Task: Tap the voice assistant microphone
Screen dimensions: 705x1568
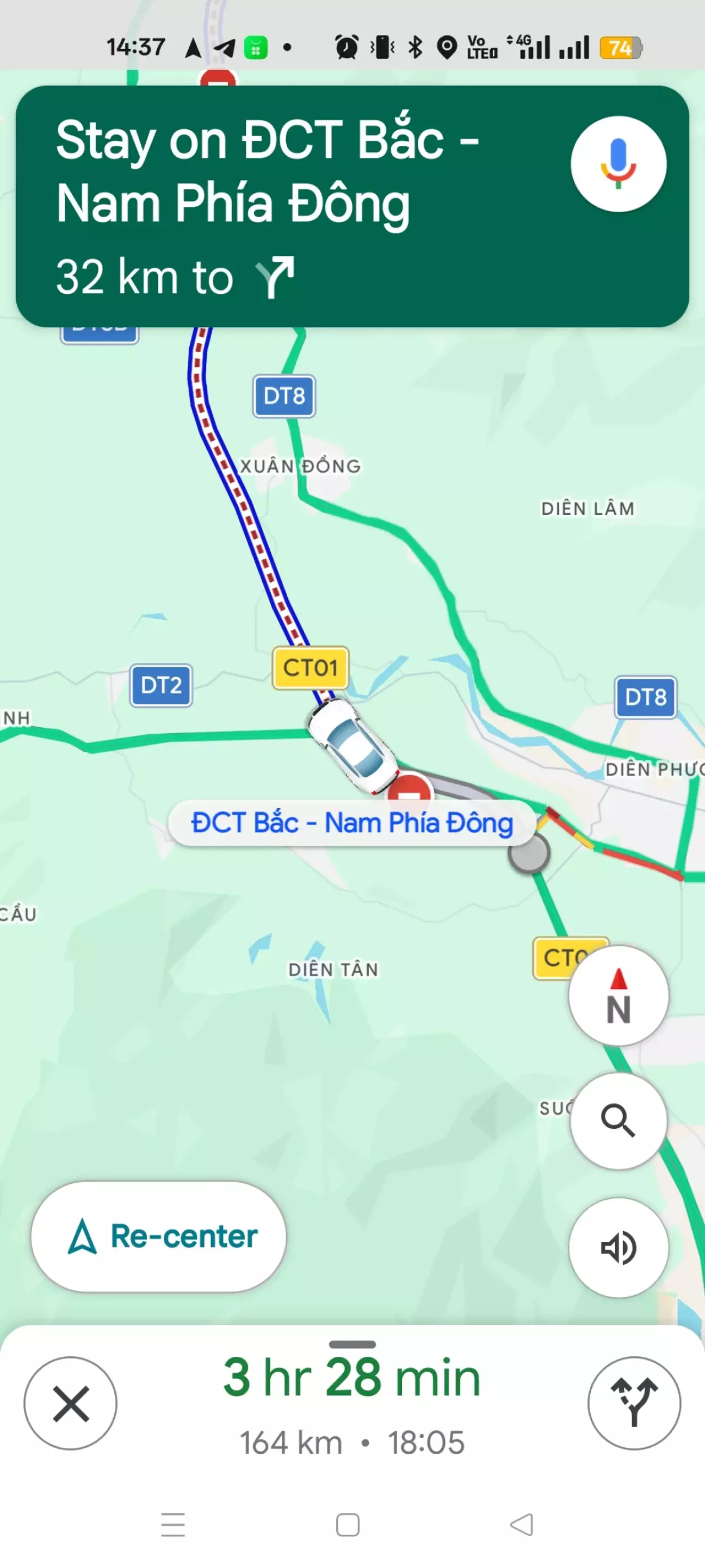Action: pyautogui.click(x=618, y=164)
